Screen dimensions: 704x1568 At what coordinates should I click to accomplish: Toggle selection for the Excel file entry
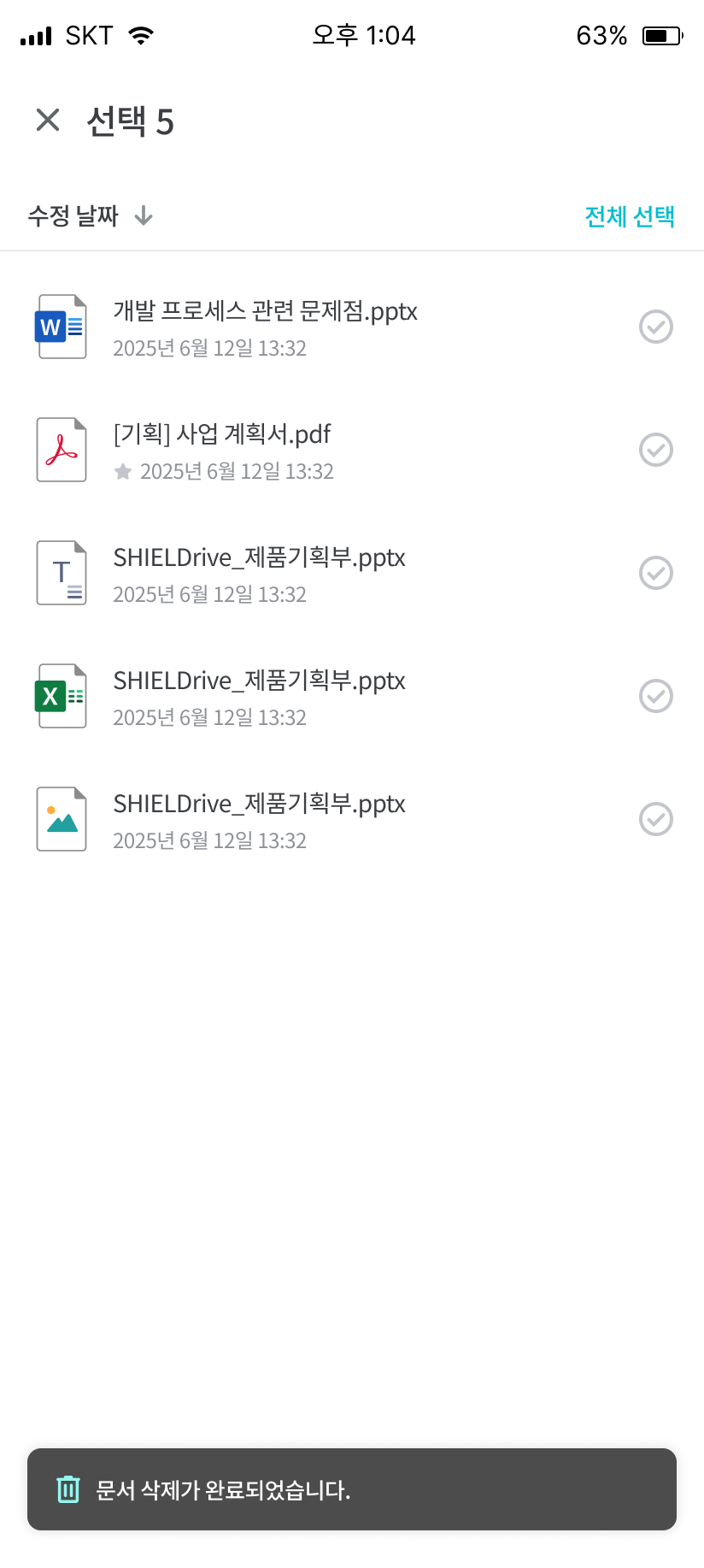pyautogui.click(x=655, y=696)
